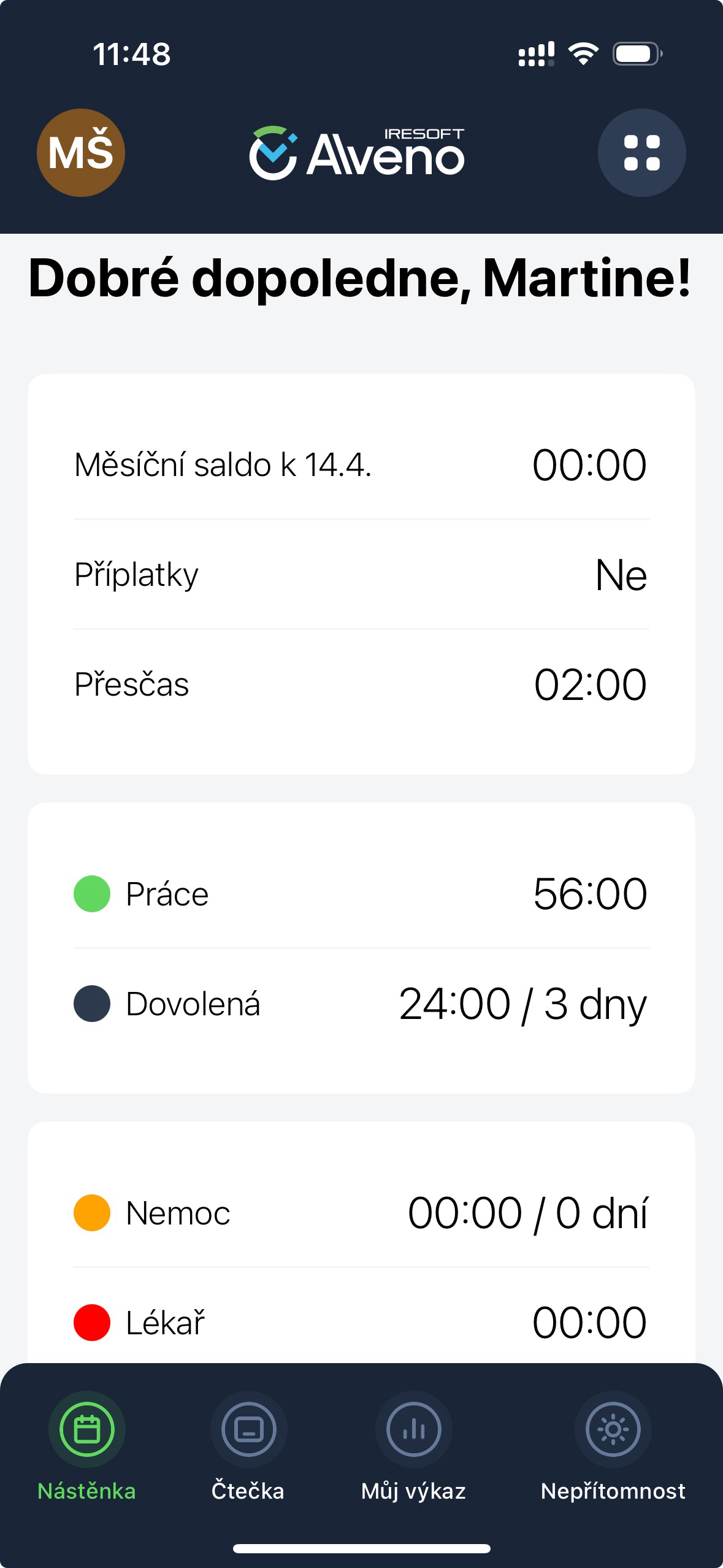Open the MŠ profile avatar
Image resolution: width=723 pixels, height=1568 pixels.
point(81,153)
